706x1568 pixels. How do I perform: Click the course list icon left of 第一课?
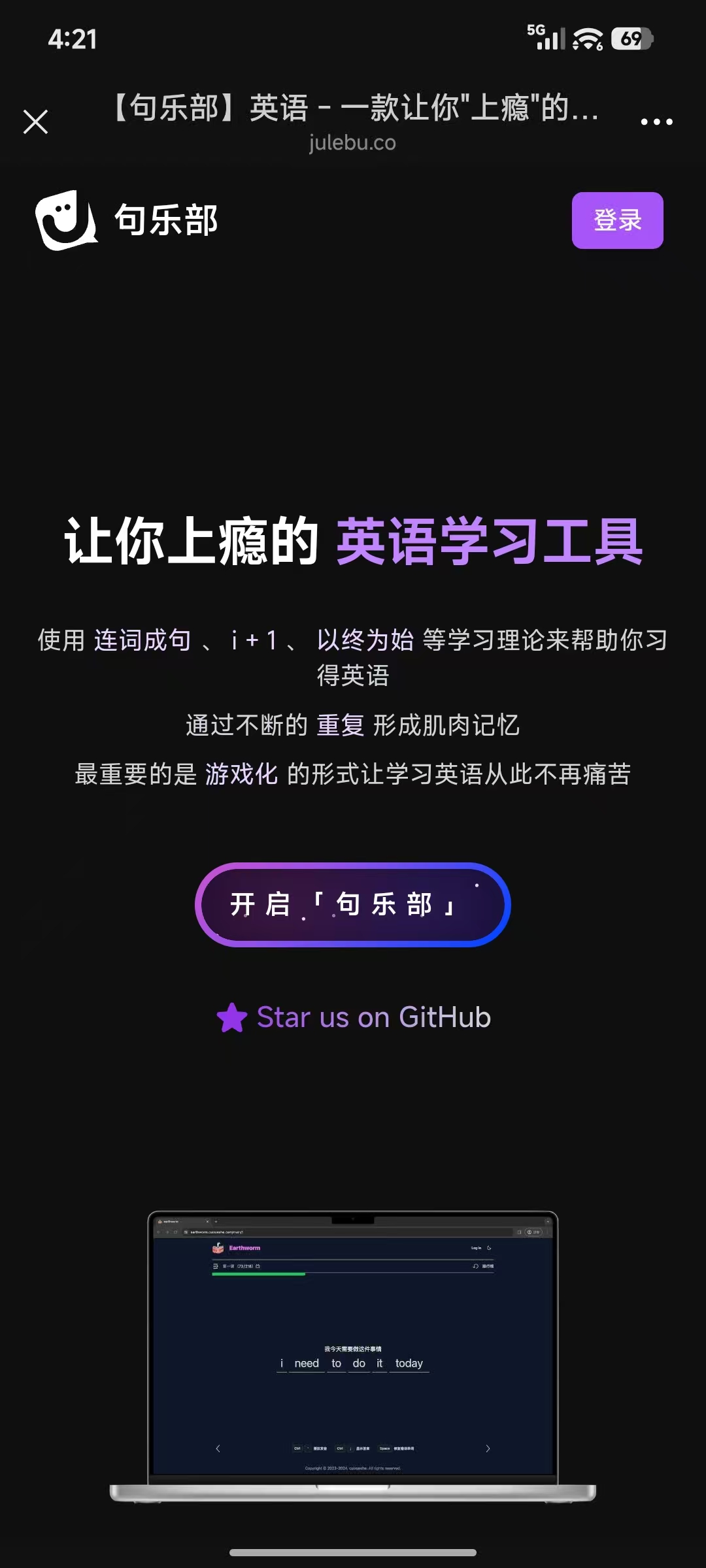point(214,1266)
